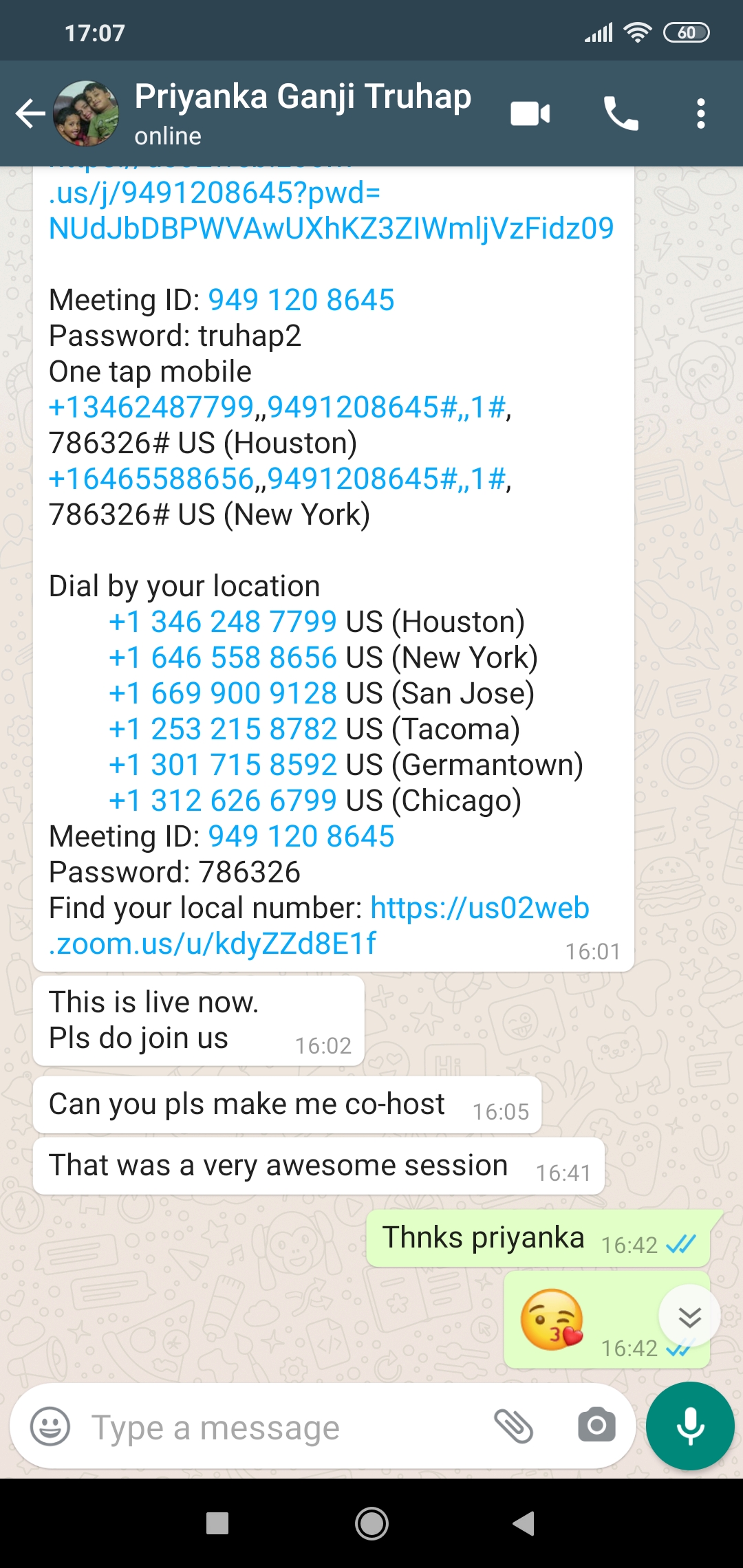Viewport: 743px width, 1568px height.
Task: Tap the New York number +1 646 558 8656
Action: click(223, 657)
